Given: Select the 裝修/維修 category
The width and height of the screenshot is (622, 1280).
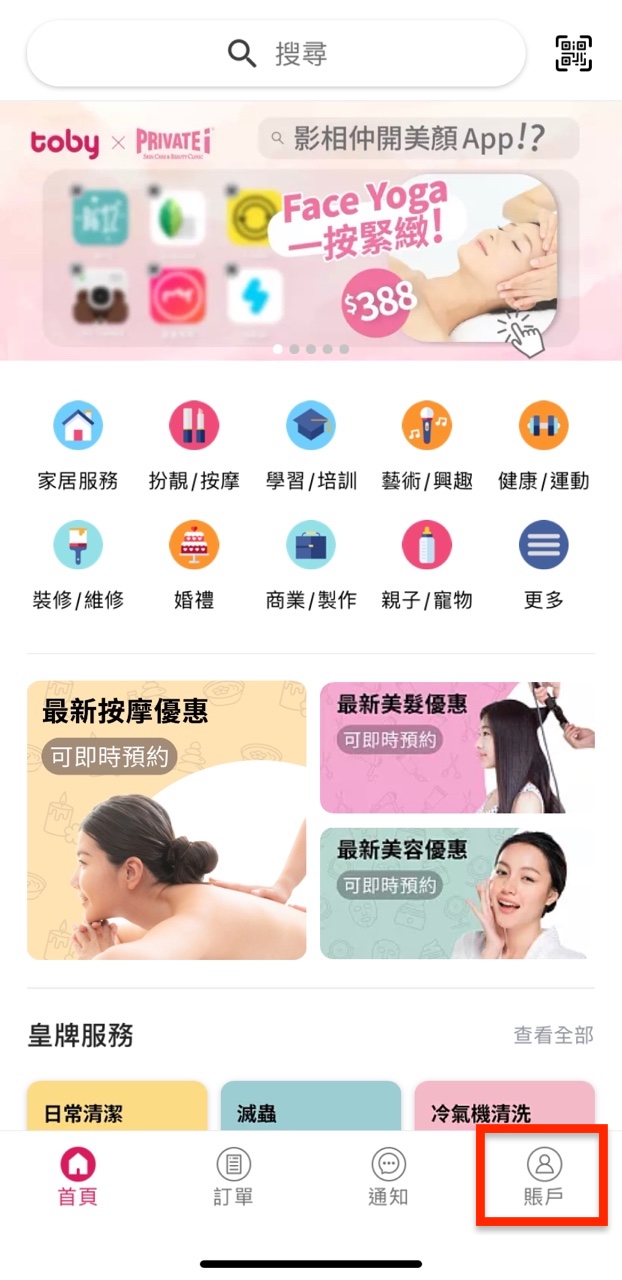Looking at the screenshot, I should pos(78,566).
